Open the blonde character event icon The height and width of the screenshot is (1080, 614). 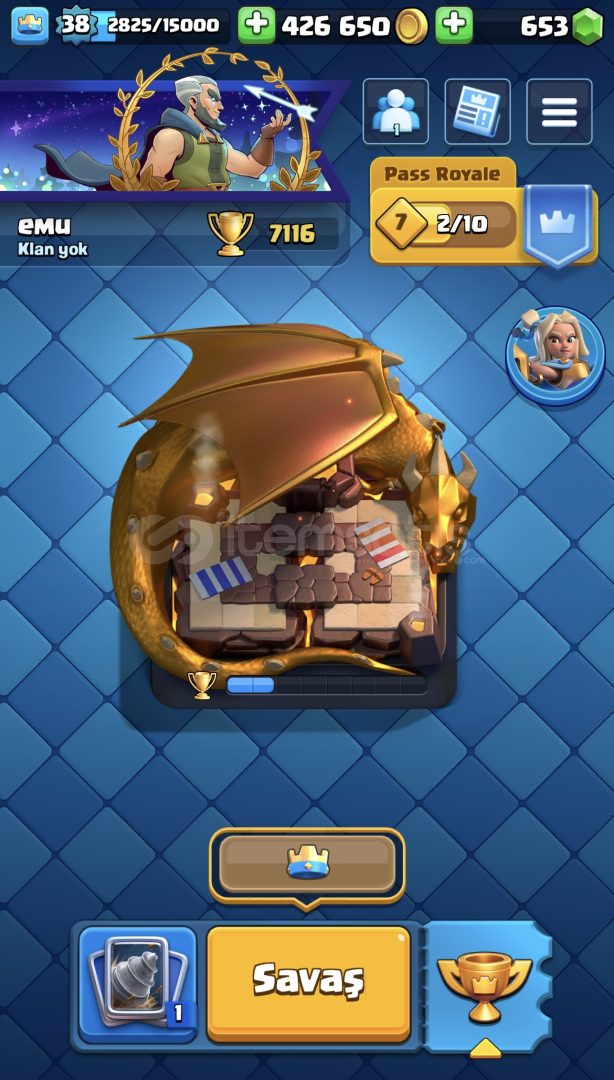[x=555, y=355]
